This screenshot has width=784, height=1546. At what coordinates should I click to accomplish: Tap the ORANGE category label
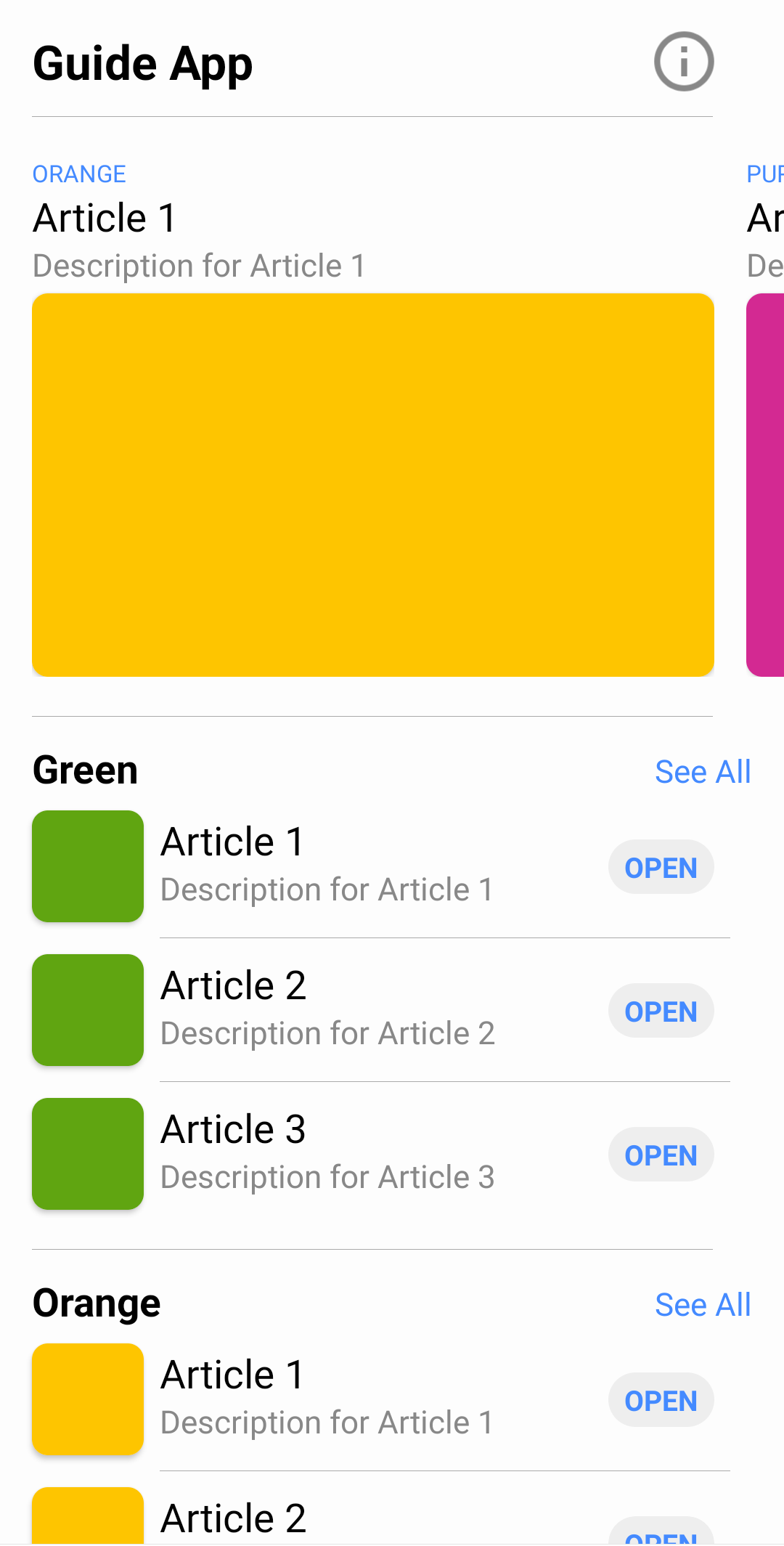click(x=78, y=174)
